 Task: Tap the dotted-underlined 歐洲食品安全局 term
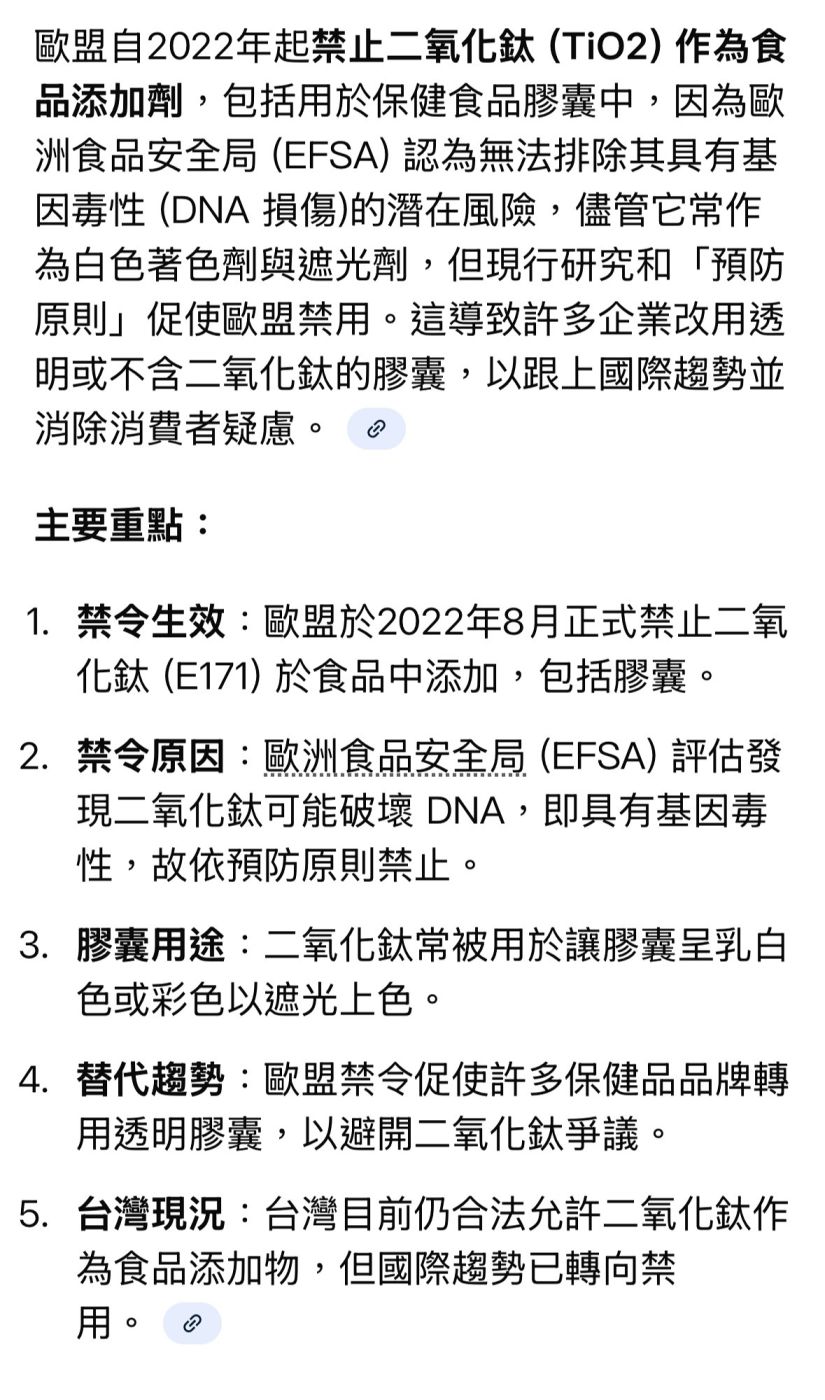point(395,756)
